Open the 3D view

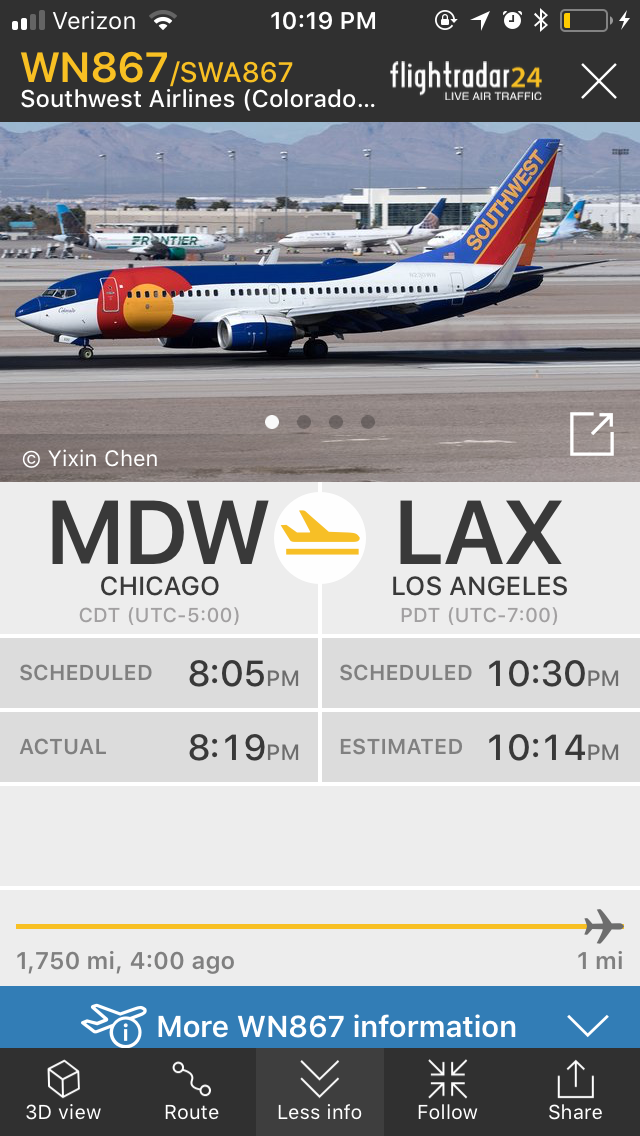(x=63, y=1091)
